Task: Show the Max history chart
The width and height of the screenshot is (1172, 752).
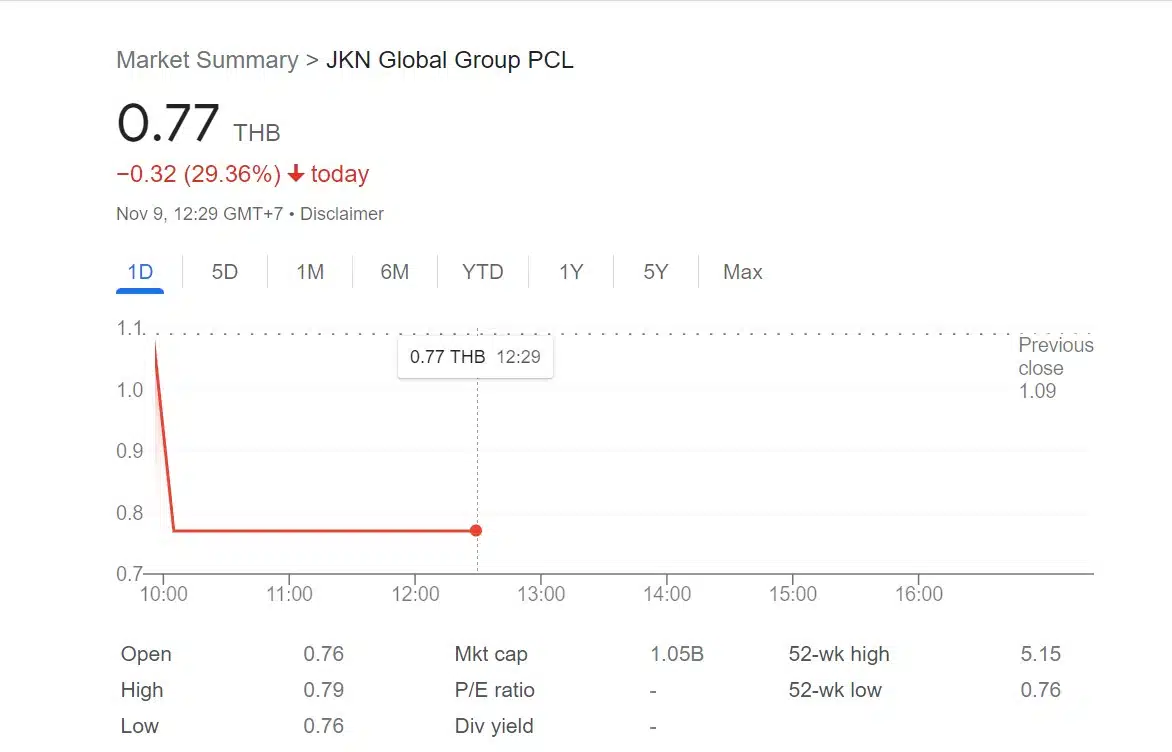Action: pos(743,272)
